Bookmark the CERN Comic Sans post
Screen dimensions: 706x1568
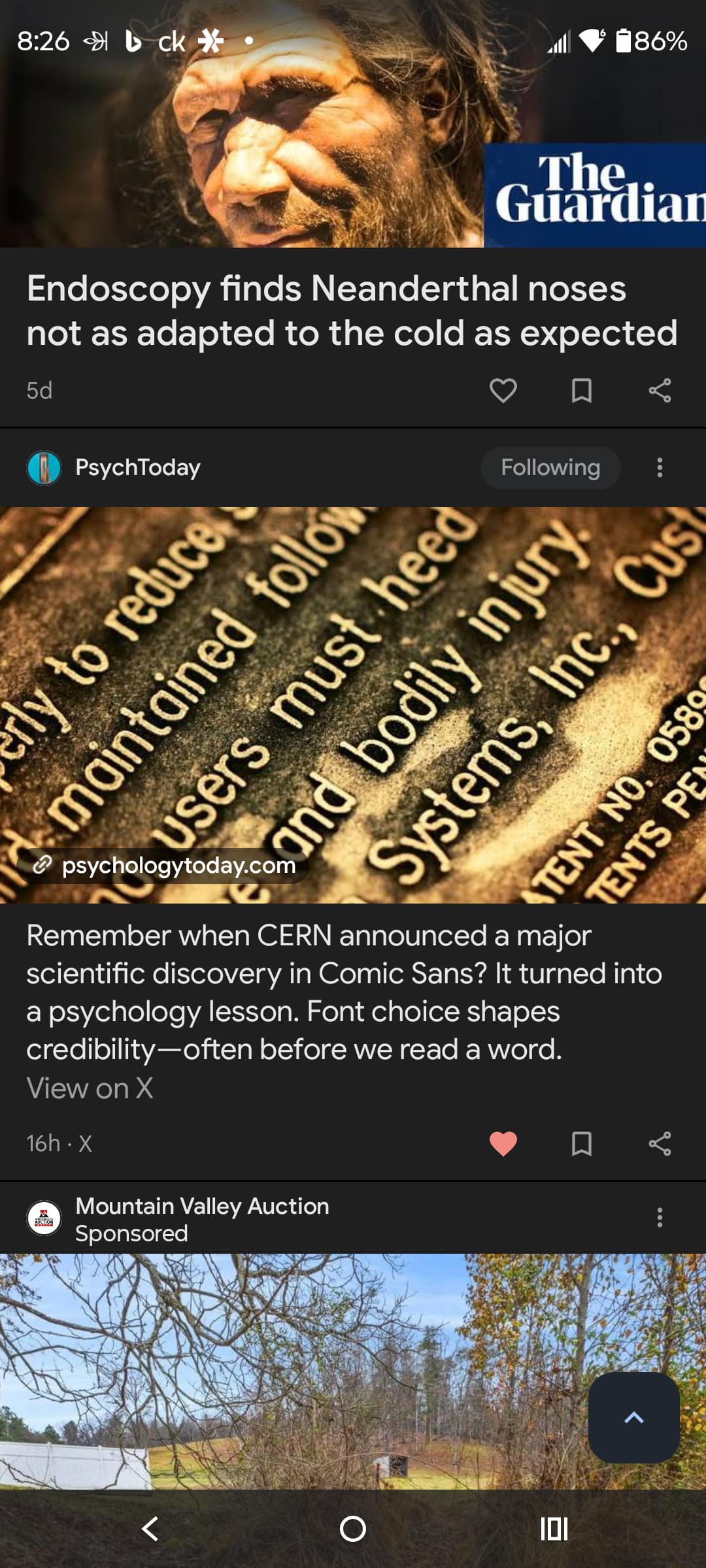pos(581,1143)
